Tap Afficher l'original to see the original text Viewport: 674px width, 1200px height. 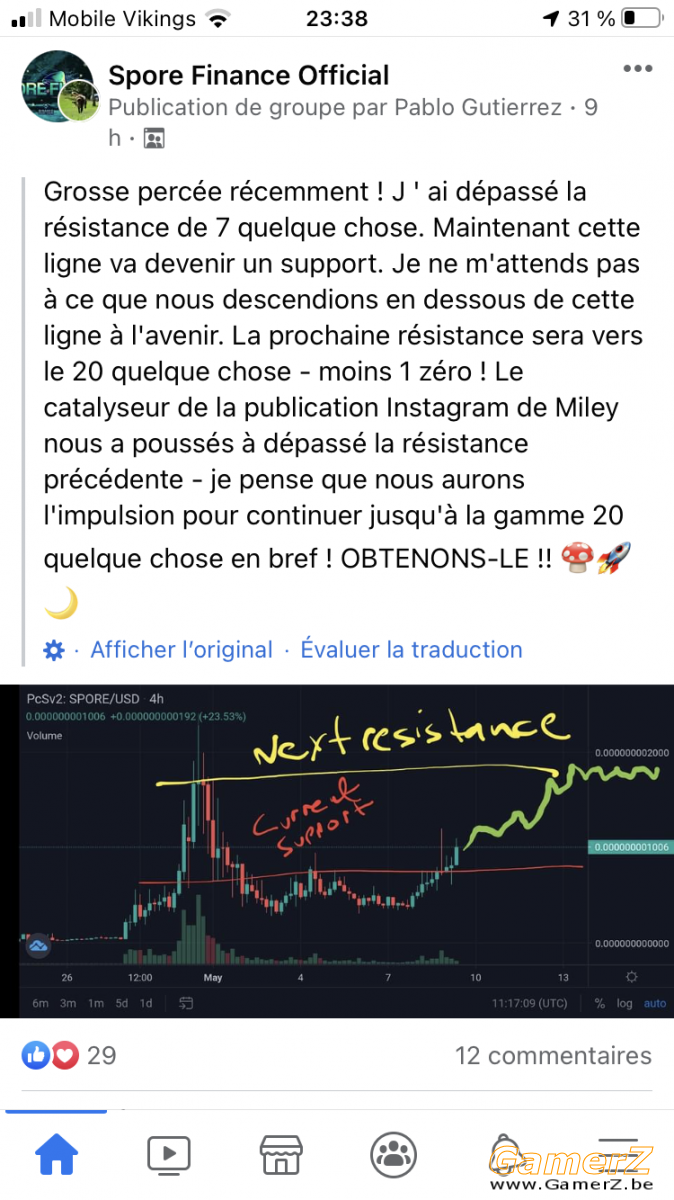point(181,650)
